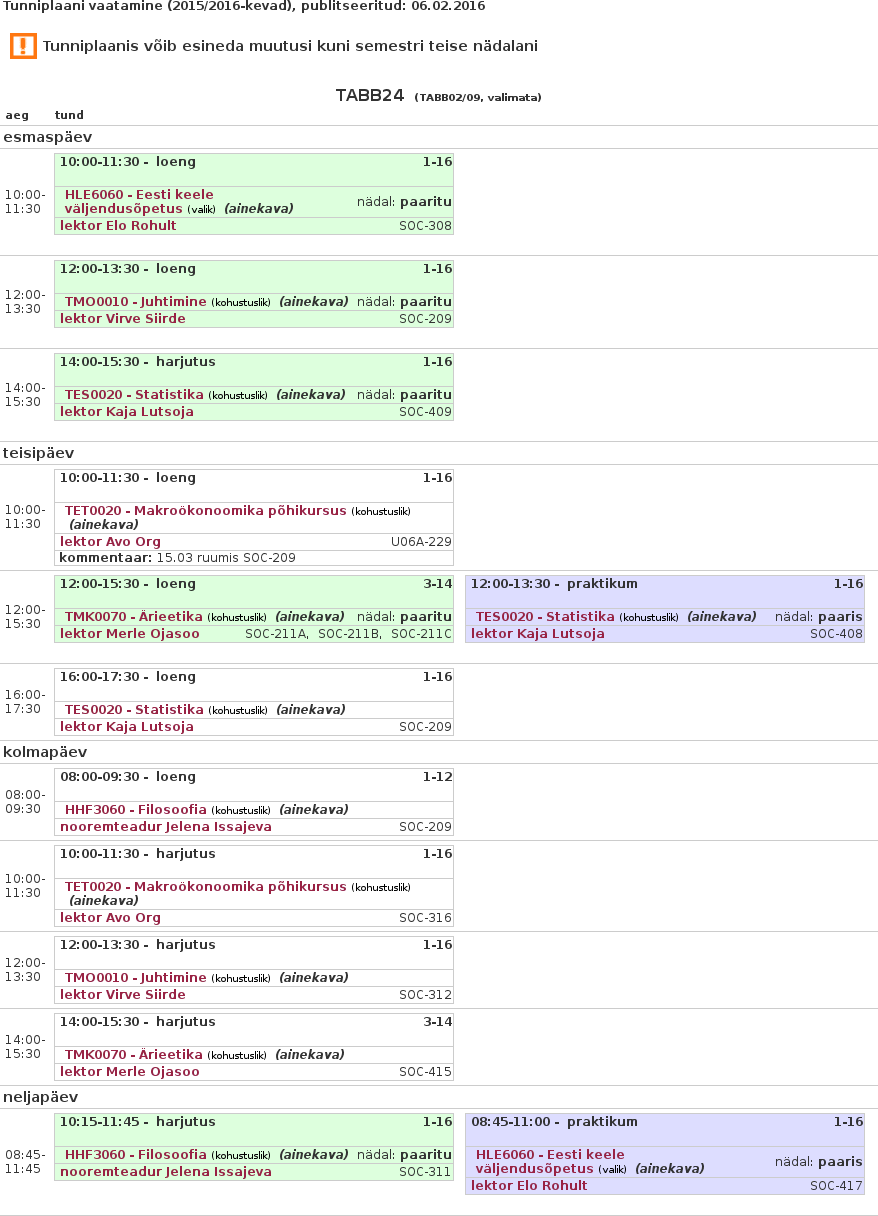Open lektor Virve Siirde beside room SOC-312
Viewport: 878px width, 1216px height.
click(x=122, y=995)
